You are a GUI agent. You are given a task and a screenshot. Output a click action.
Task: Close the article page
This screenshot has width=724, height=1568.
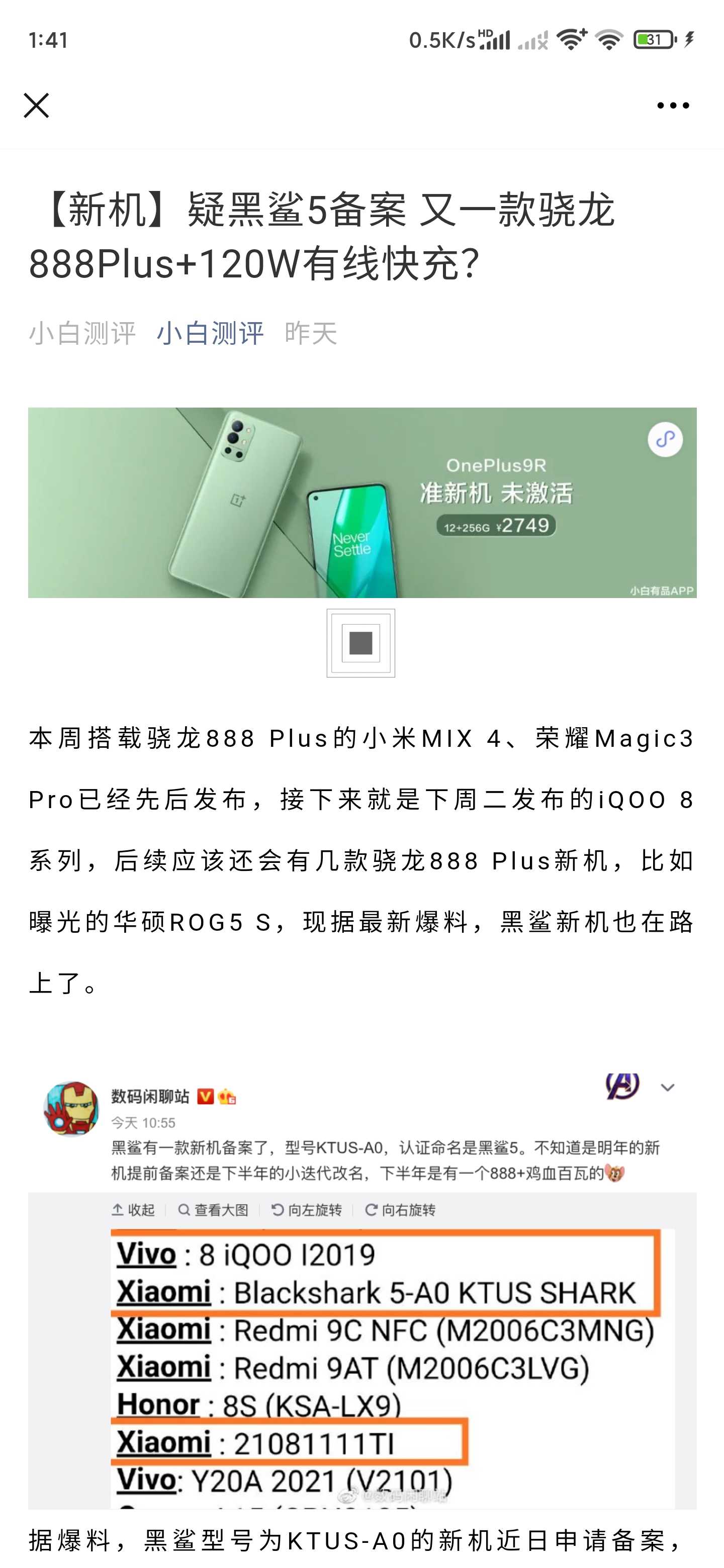37,106
